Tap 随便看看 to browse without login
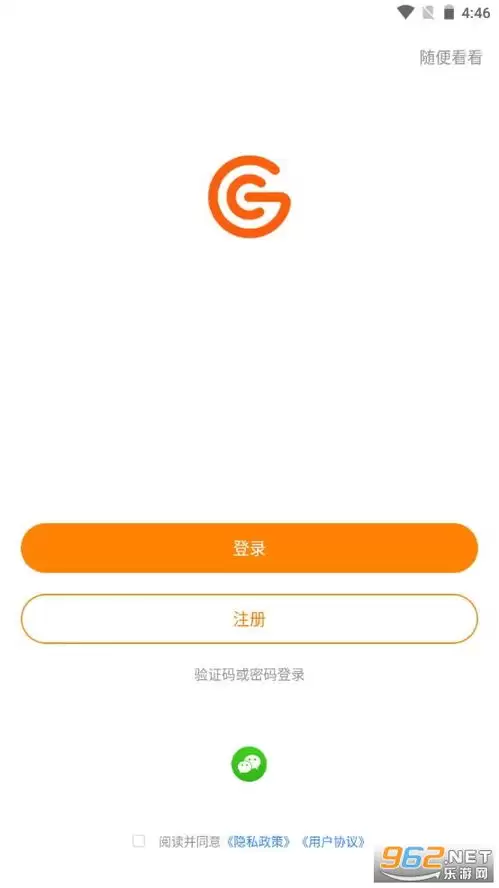This screenshot has width=499, height=888. [x=451, y=57]
